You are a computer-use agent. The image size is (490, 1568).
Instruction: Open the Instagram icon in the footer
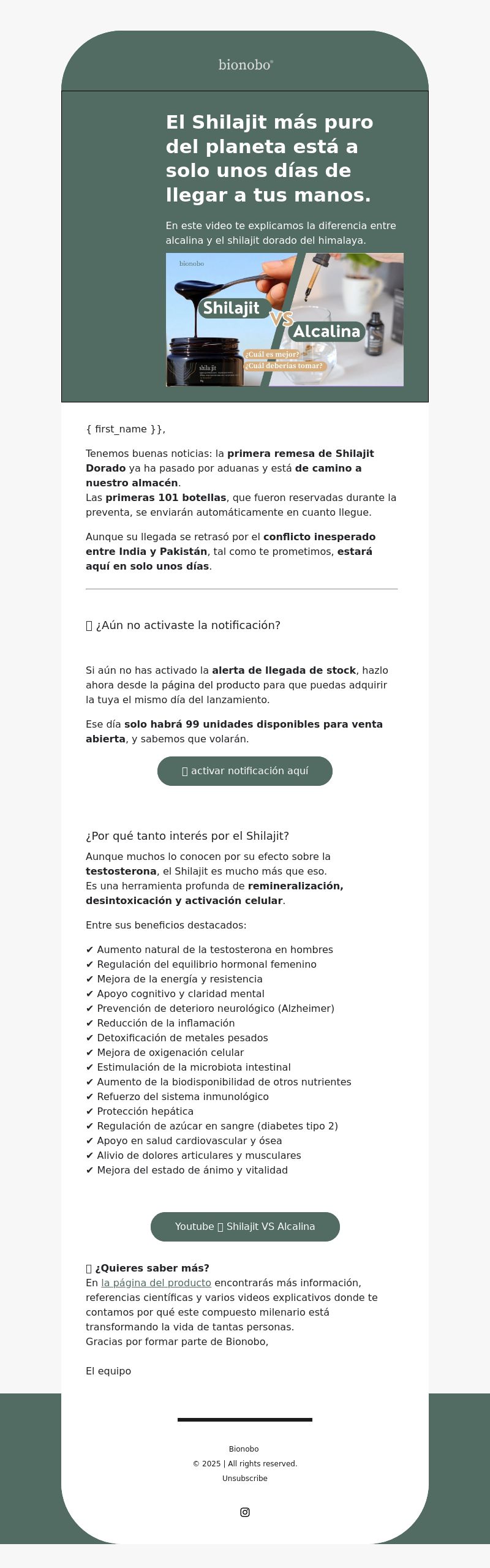pos(245,1512)
